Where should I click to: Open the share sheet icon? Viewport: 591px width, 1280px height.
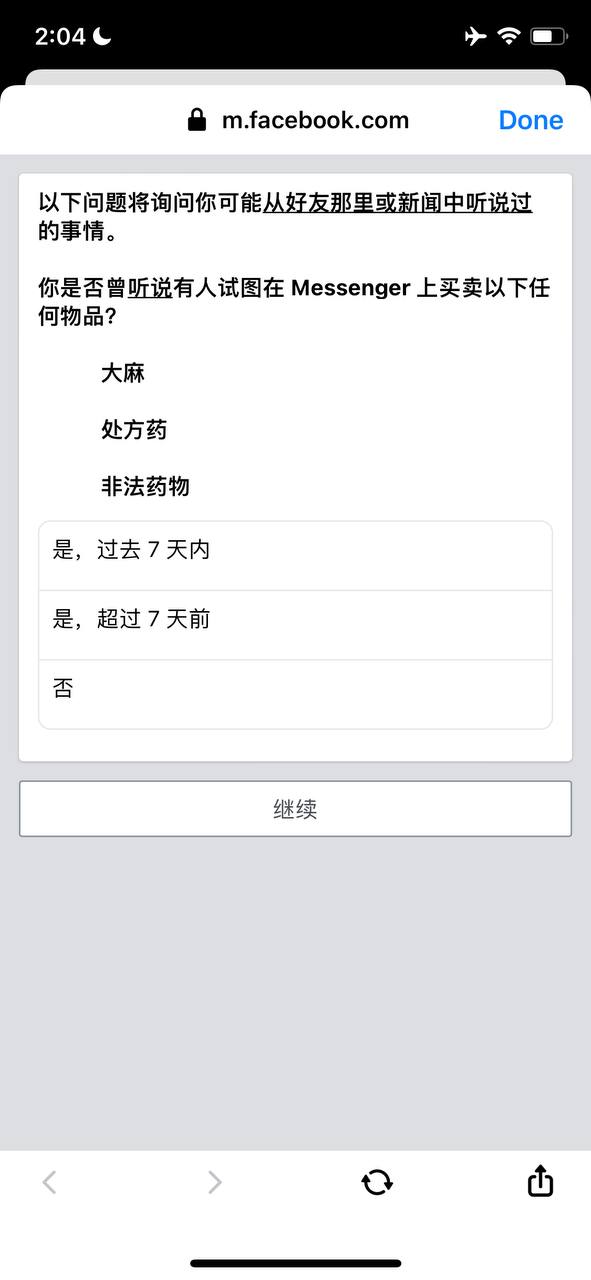(x=540, y=1180)
